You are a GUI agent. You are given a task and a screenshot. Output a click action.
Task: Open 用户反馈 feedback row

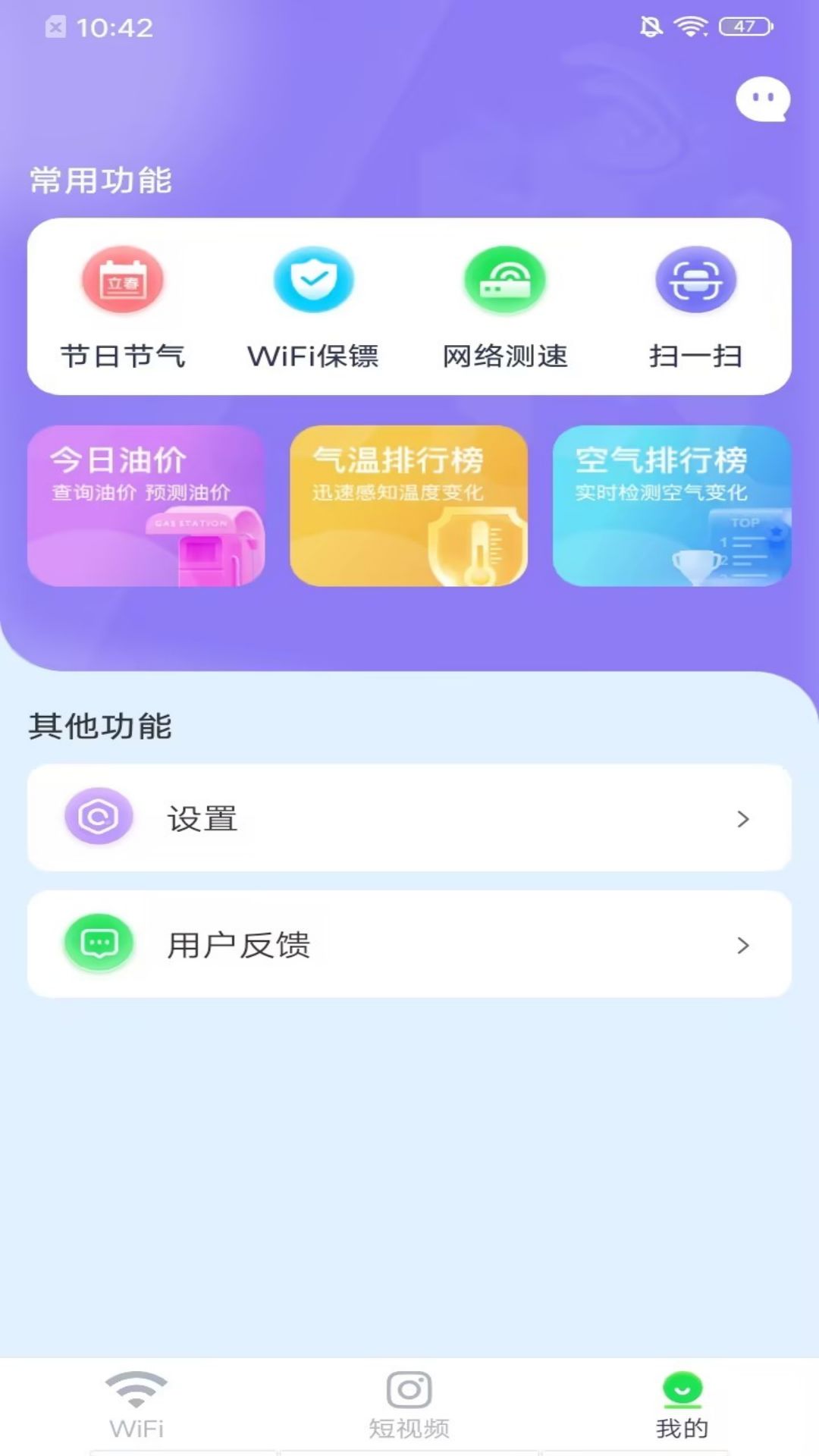[409, 944]
